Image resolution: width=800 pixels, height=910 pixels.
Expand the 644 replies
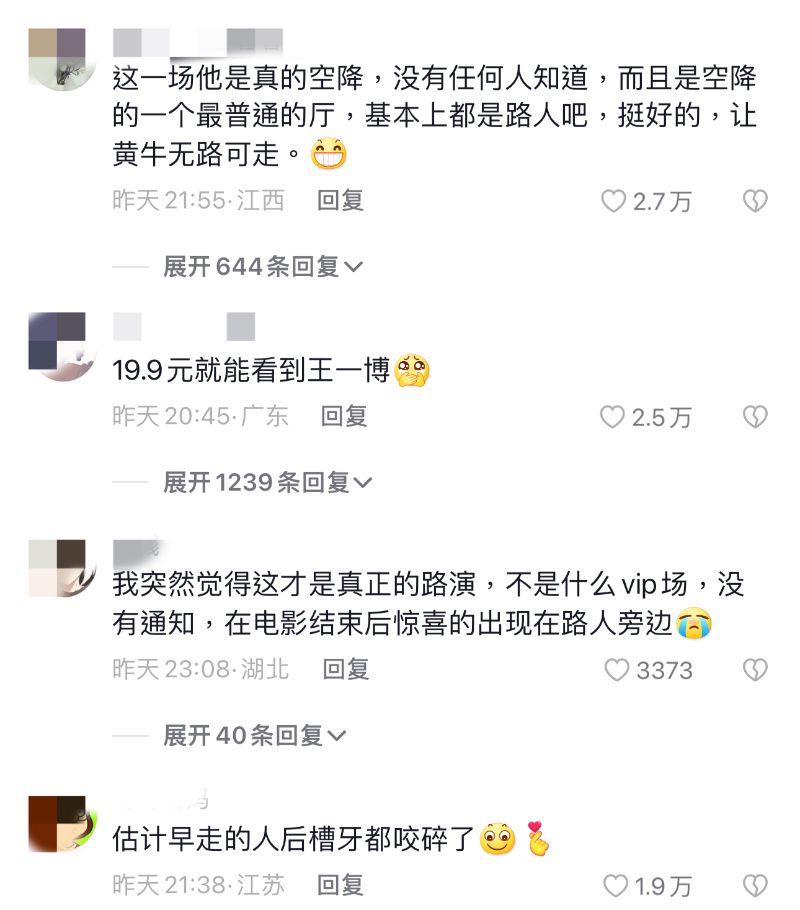(263, 266)
